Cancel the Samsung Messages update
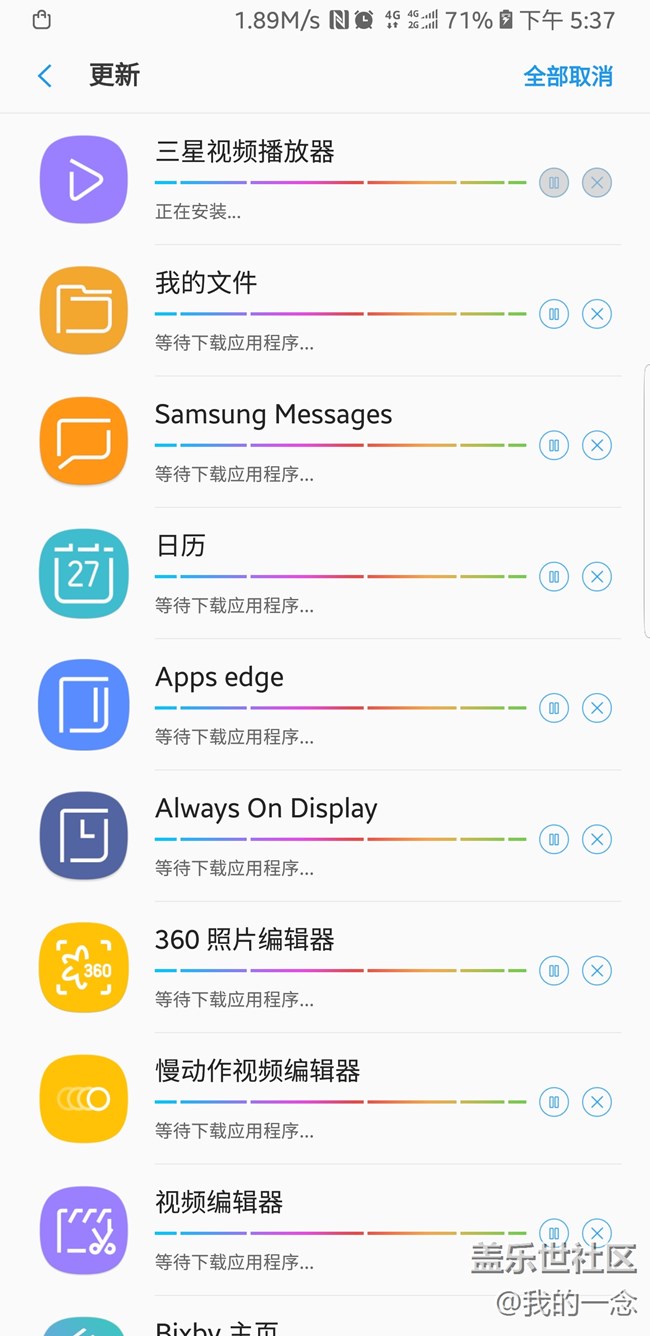Viewport: 650px width, 1336px height. point(597,445)
